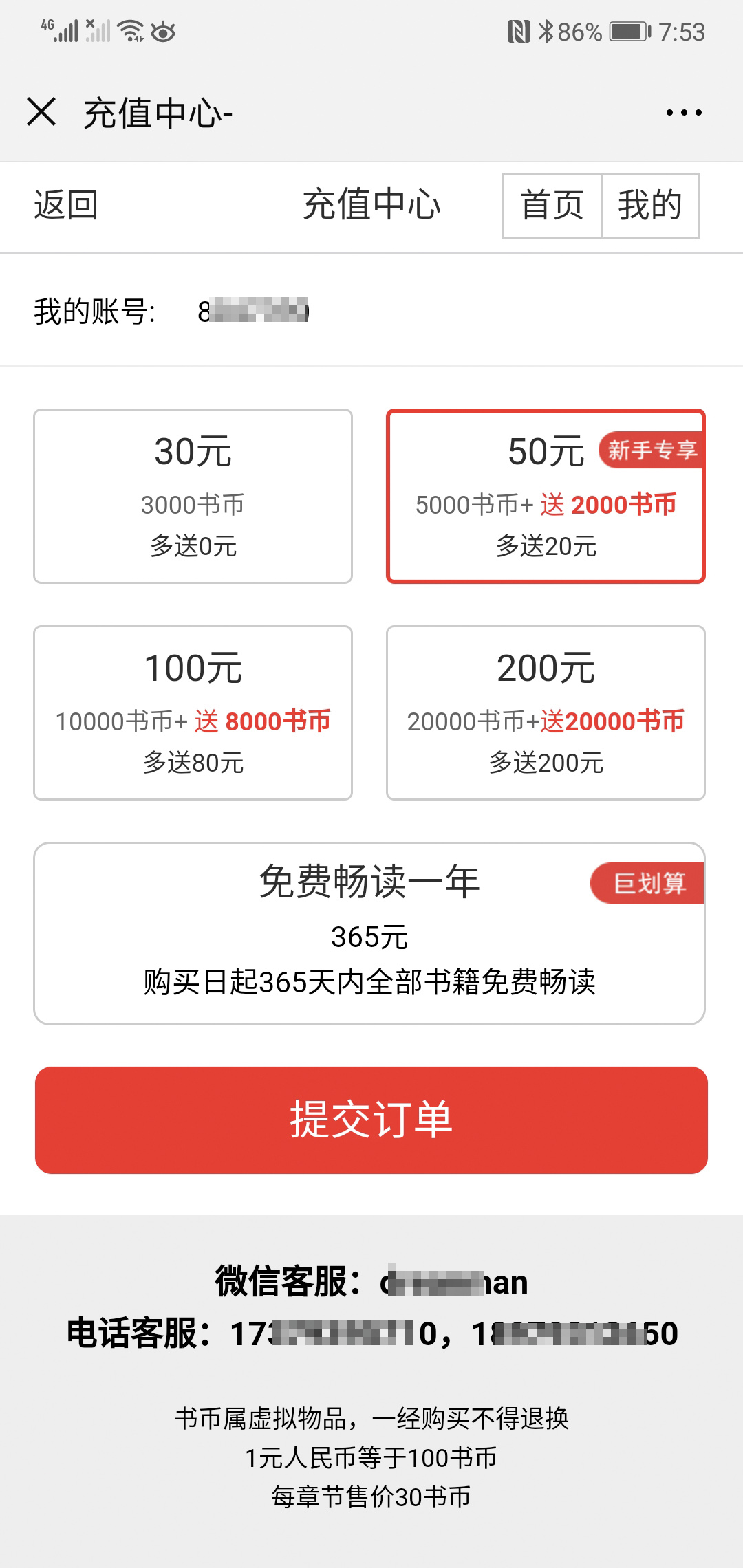Tap 返回 to go back
The image size is (743, 1568).
pos(65,205)
